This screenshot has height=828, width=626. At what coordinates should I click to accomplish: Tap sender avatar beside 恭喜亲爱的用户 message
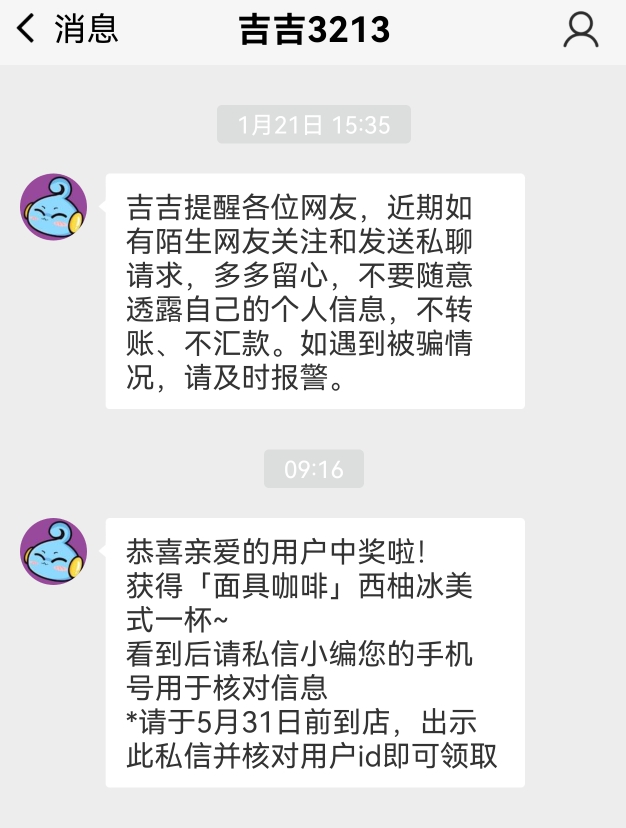54,552
